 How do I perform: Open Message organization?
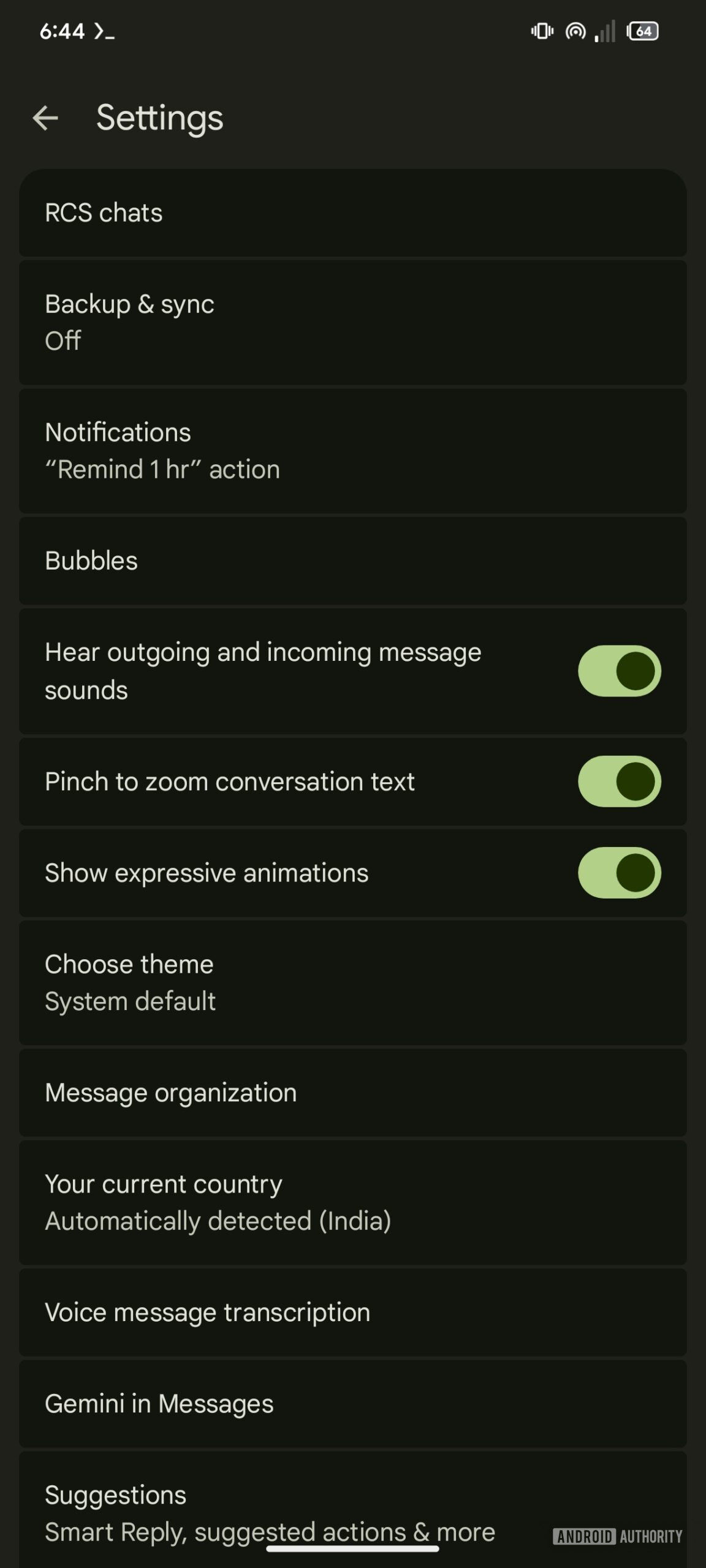pyautogui.click(x=352, y=1093)
